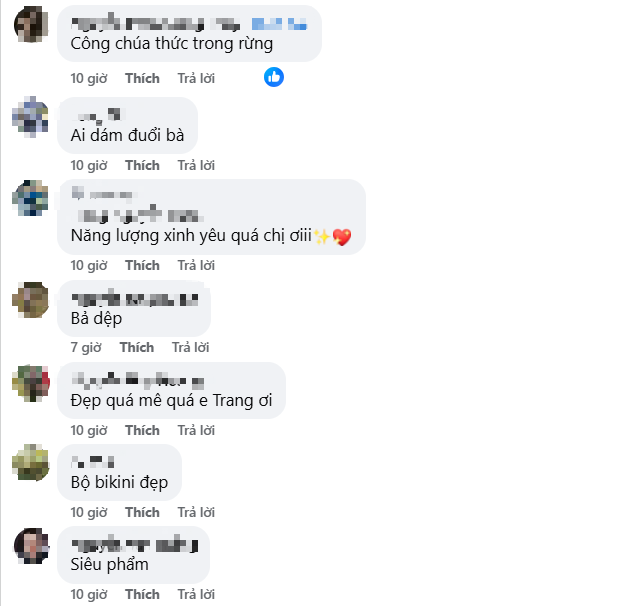Reply to "Năng lượng xinh yêu quá" comment
This screenshot has height=606, width=633.
point(196,265)
